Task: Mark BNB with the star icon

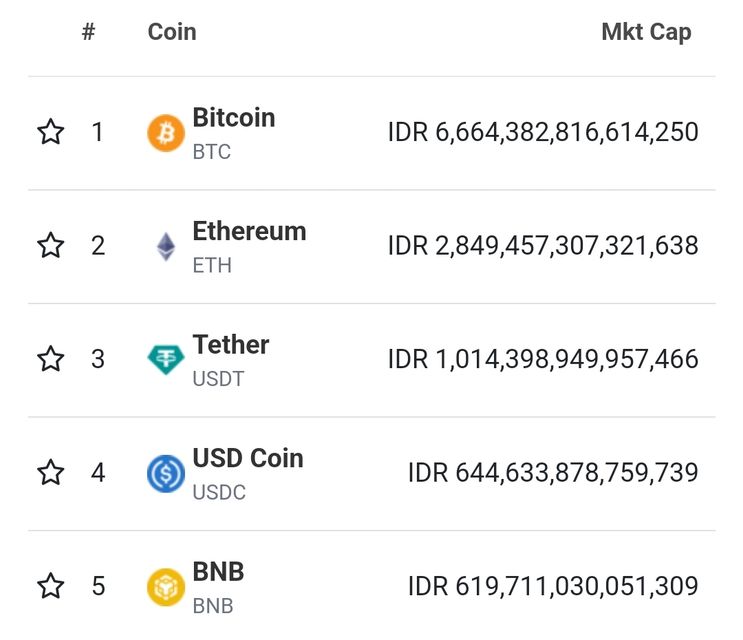Action: (51, 586)
